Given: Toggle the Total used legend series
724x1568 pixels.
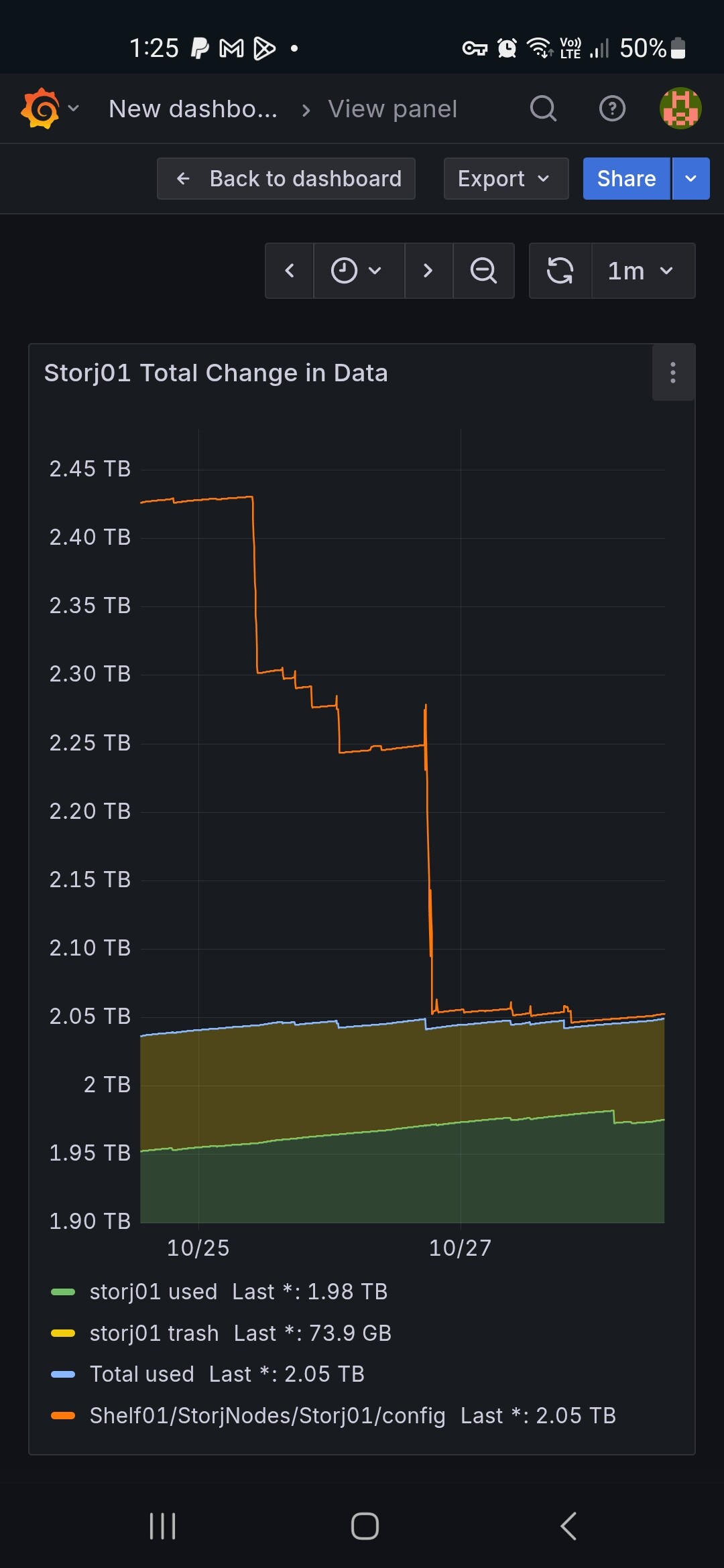Looking at the screenshot, I should pyautogui.click(x=142, y=1374).
